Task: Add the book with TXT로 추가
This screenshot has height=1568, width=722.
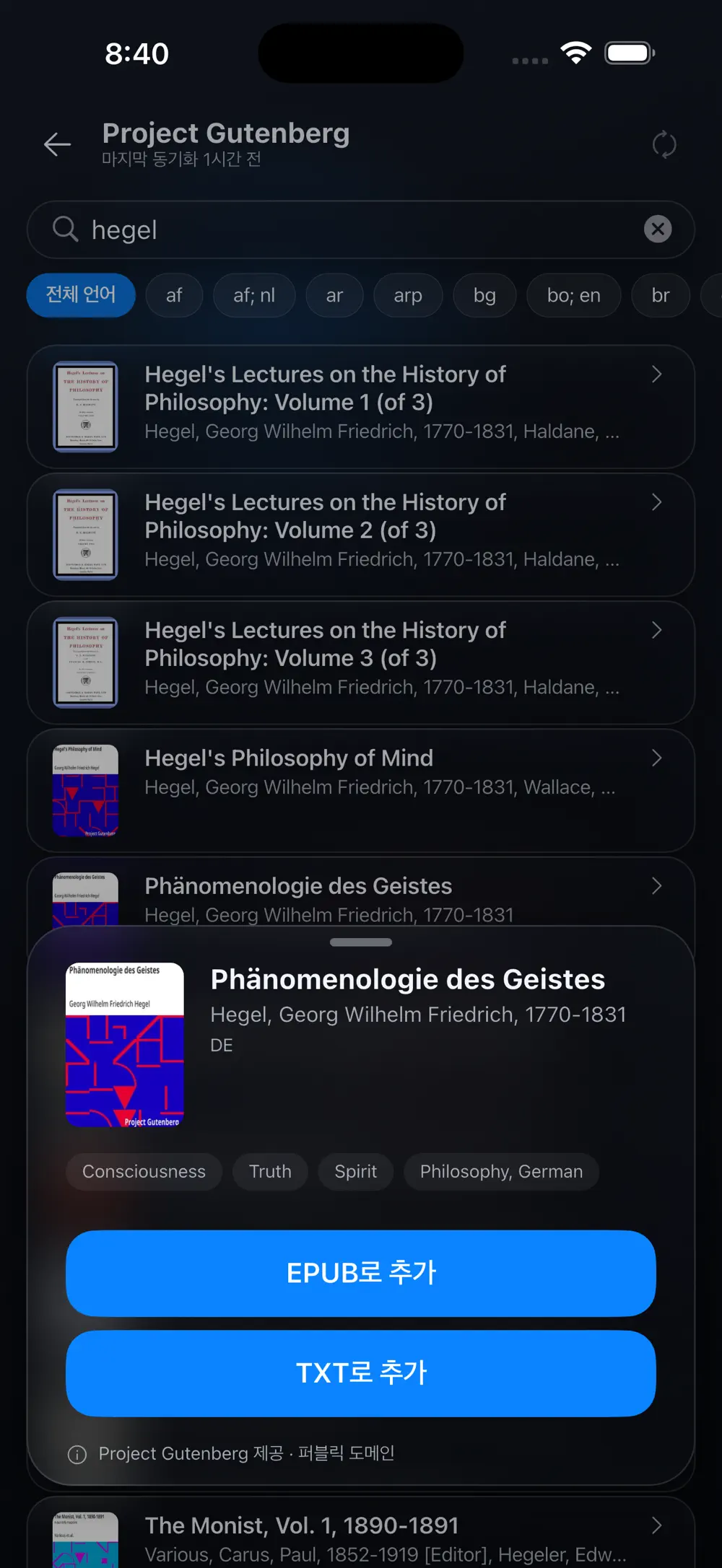Action: pyautogui.click(x=361, y=1373)
